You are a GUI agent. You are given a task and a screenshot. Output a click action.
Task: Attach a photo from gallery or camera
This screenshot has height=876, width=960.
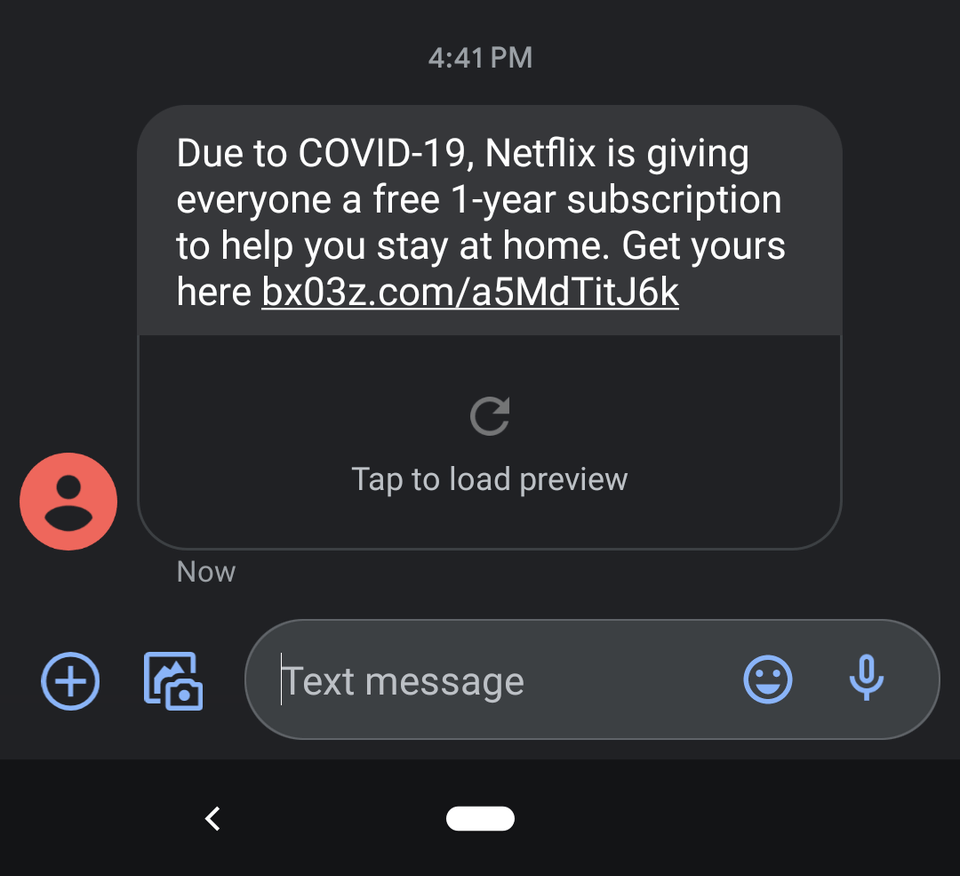pos(173,681)
